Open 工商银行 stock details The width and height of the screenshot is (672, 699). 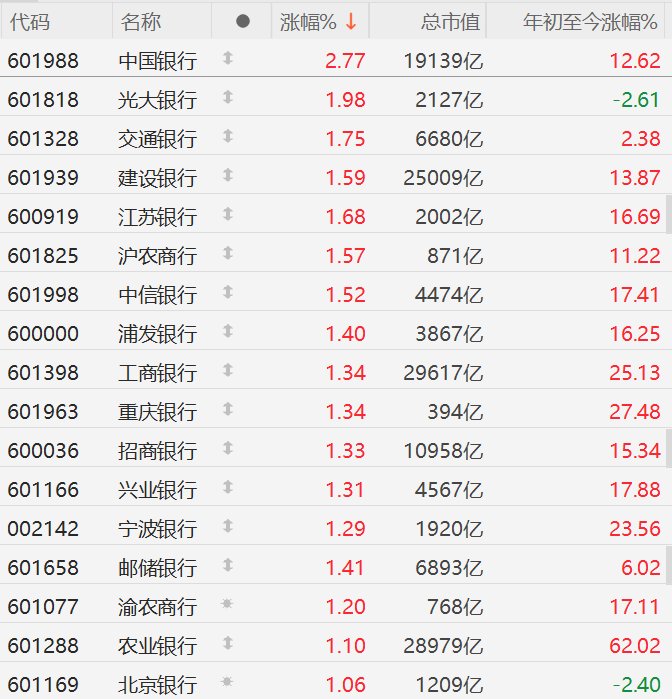[x=157, y=373]
